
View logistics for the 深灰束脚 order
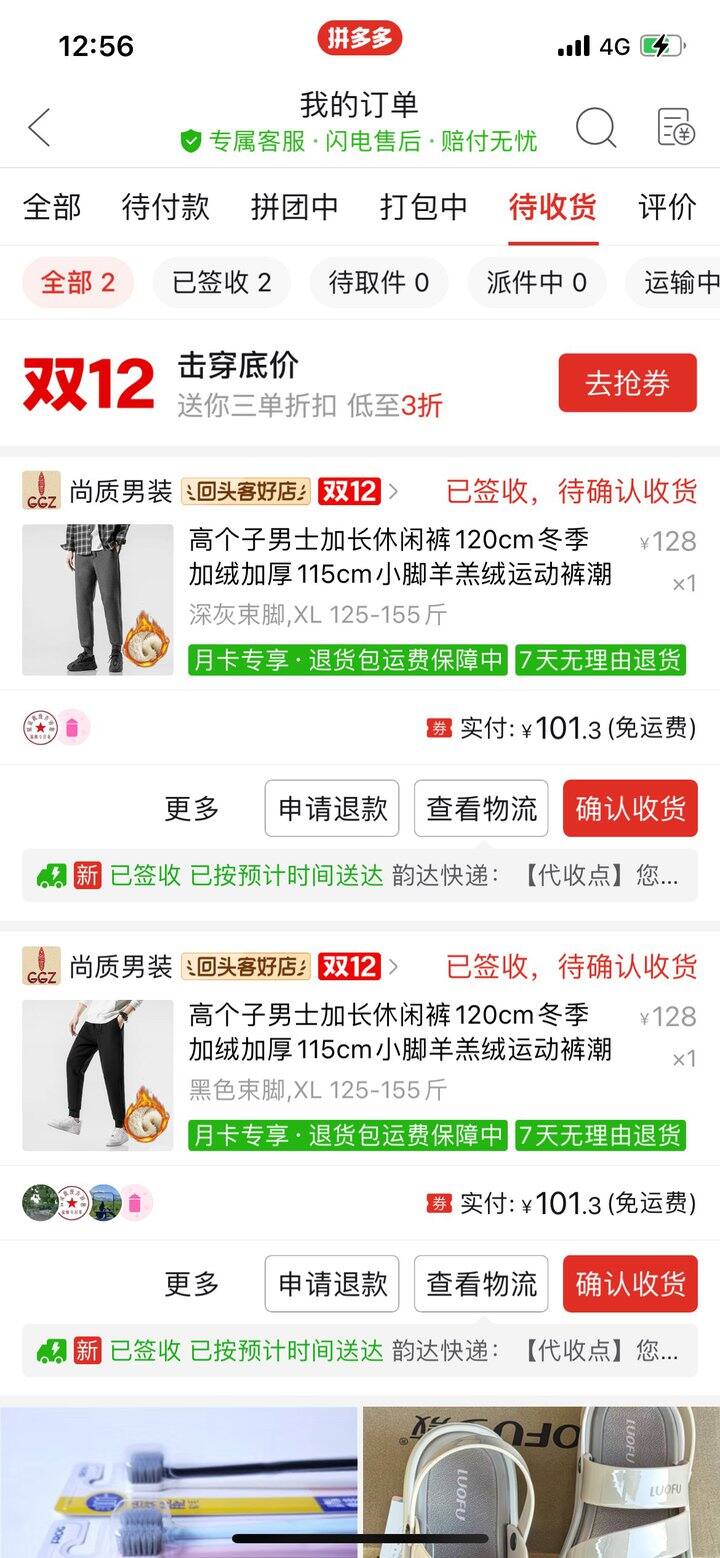481,808
